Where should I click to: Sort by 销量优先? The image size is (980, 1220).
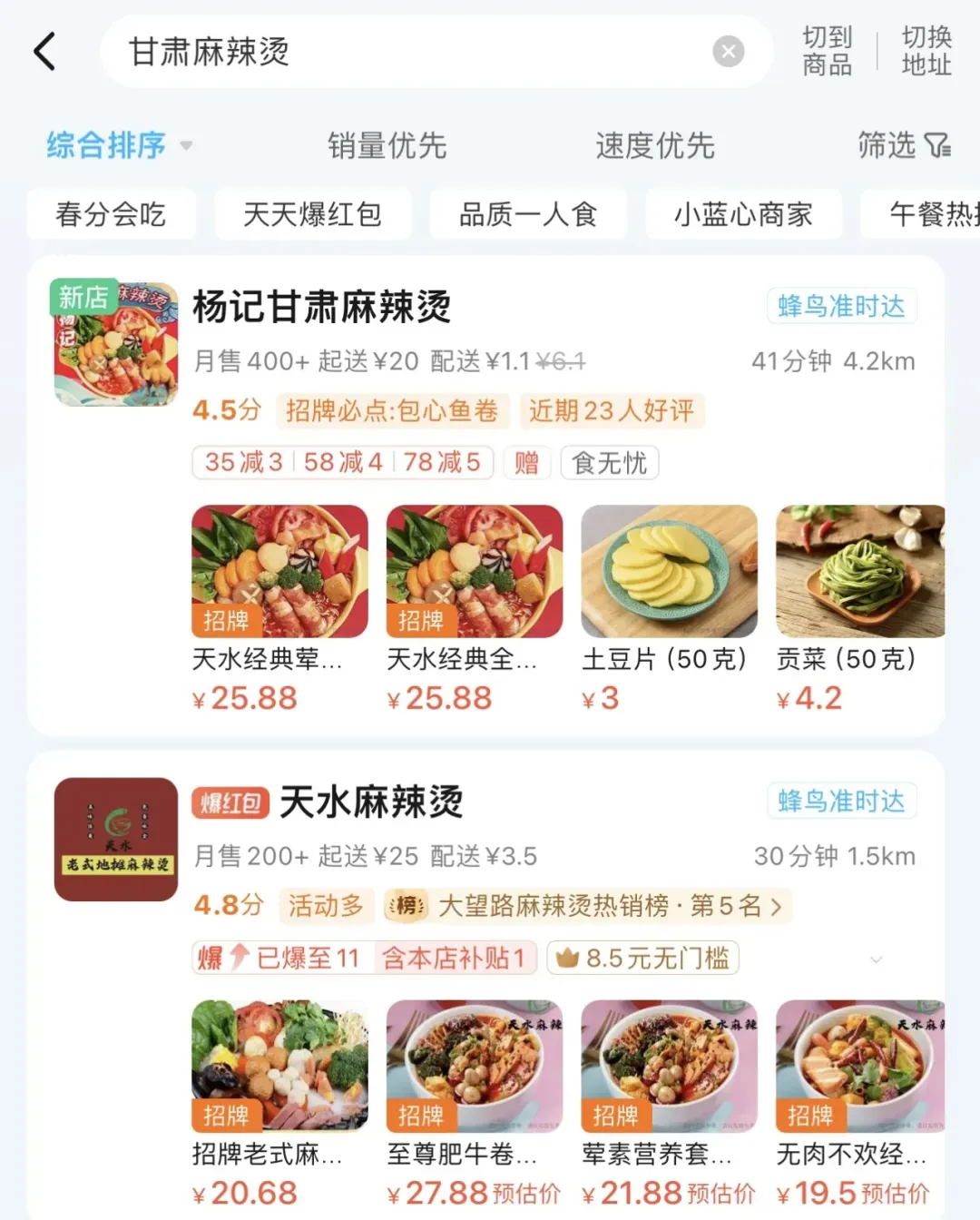[x=387, y=145]
